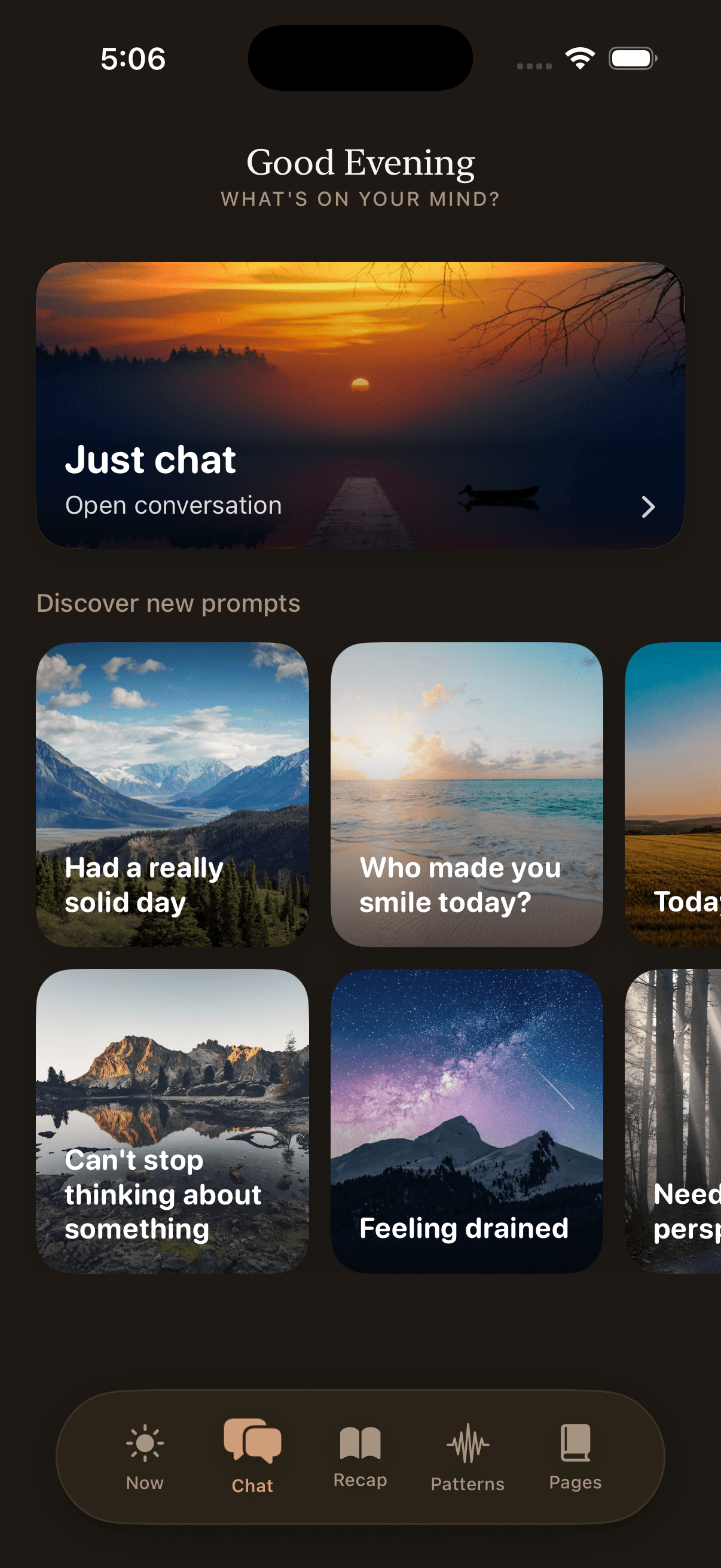This screenshot has height=1568, width=721.
Task: Open the Patterns tab
Action: tap(468, 1457)
